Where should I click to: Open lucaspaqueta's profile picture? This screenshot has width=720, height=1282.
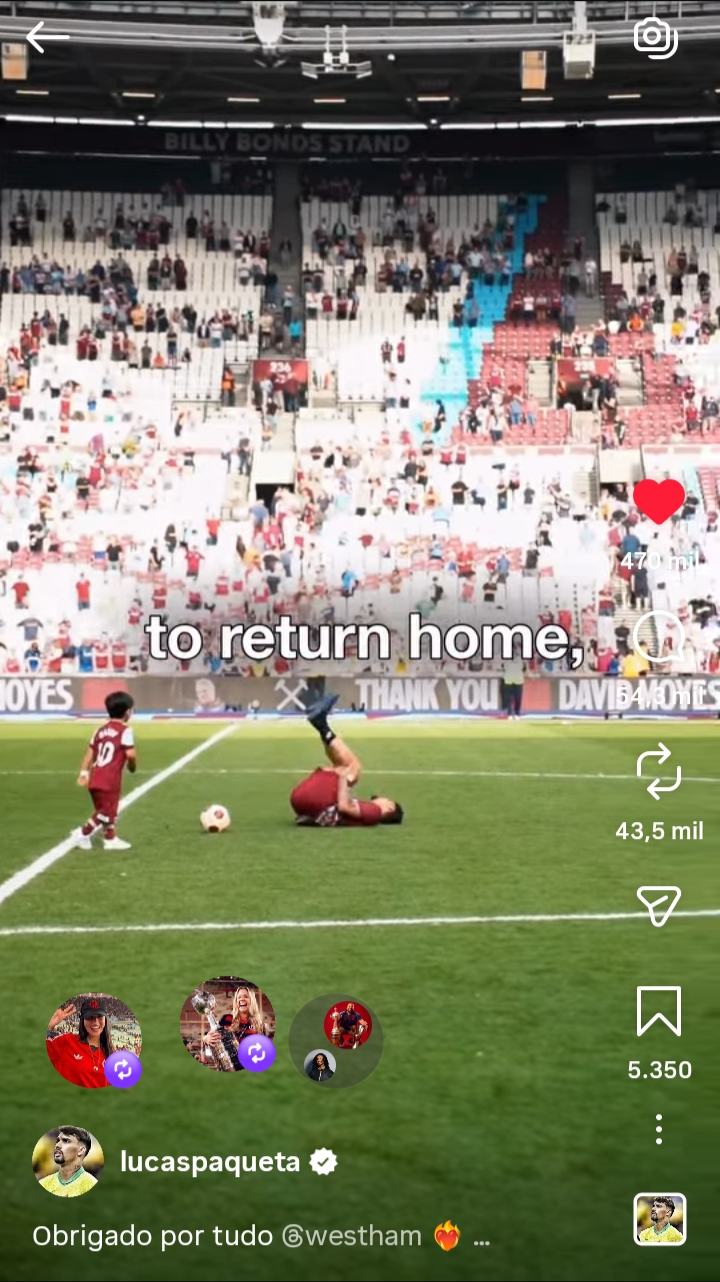68,1161
